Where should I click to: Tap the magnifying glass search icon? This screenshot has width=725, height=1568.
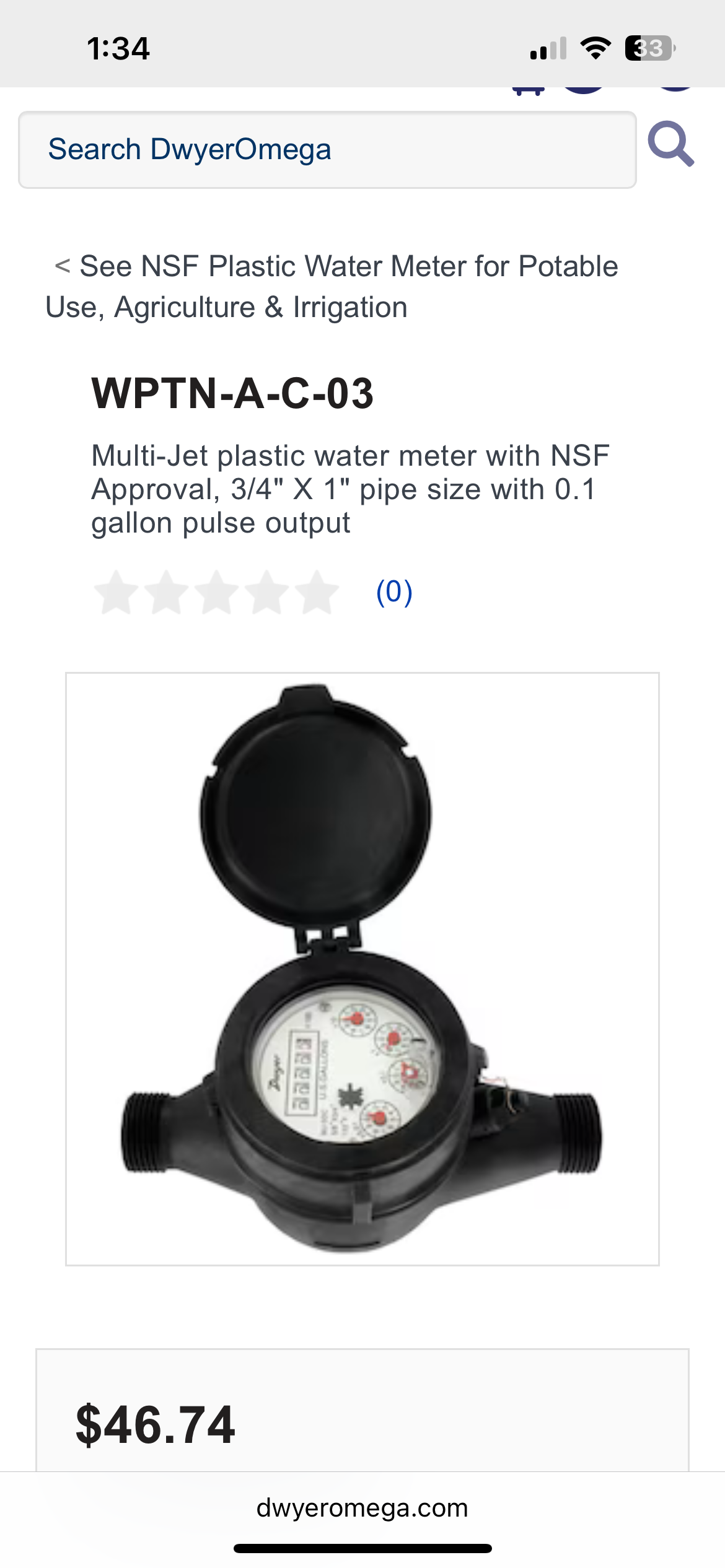[x=670, y=144]
